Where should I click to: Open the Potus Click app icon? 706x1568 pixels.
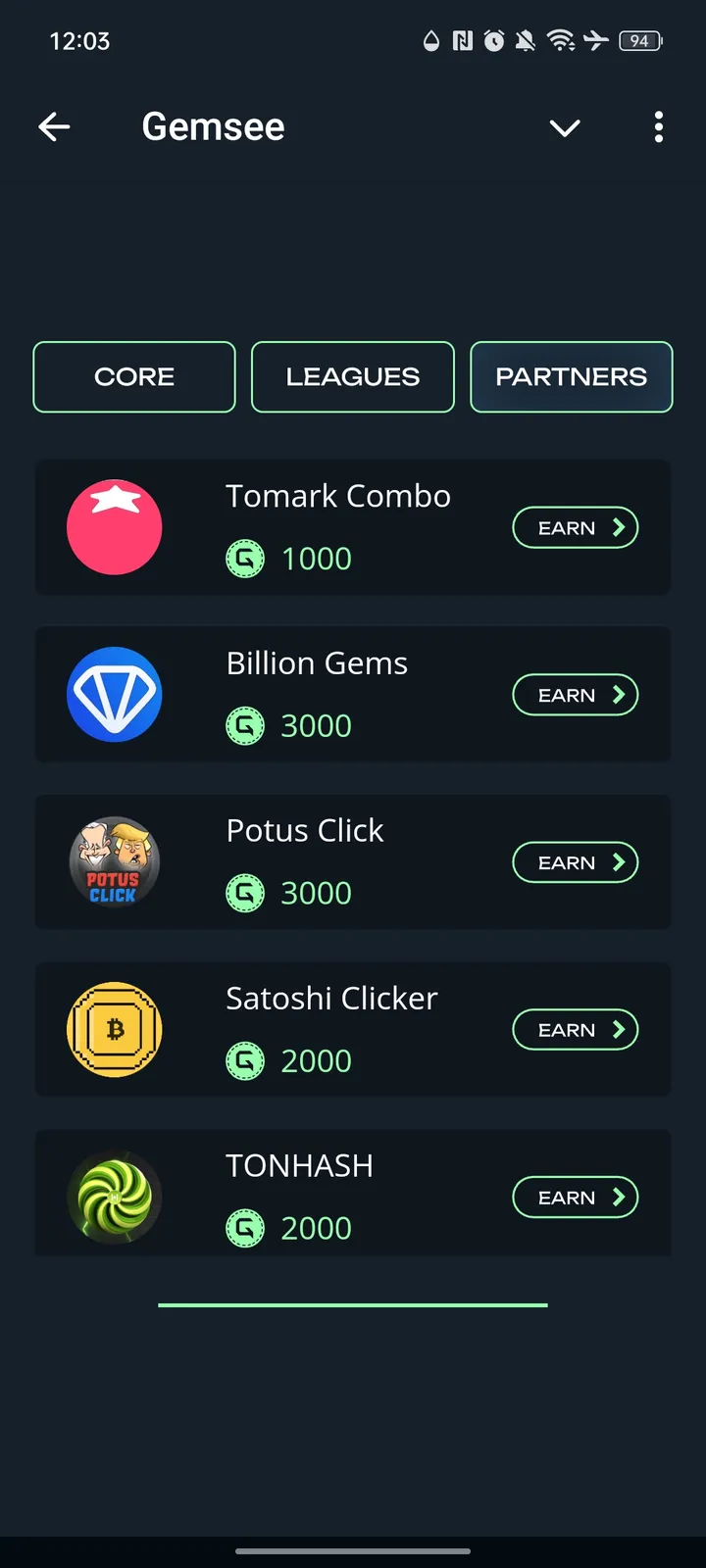click(x=115, y=862)
